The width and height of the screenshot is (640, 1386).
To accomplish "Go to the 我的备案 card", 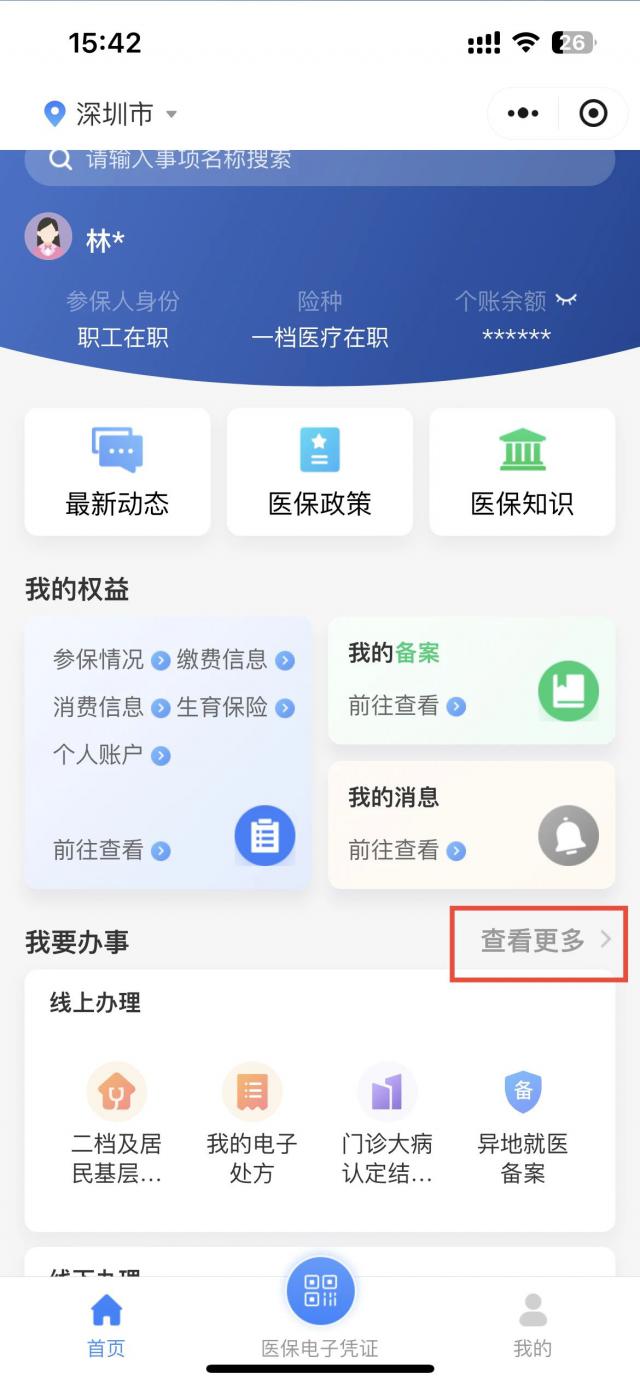I will pos(471,680).
